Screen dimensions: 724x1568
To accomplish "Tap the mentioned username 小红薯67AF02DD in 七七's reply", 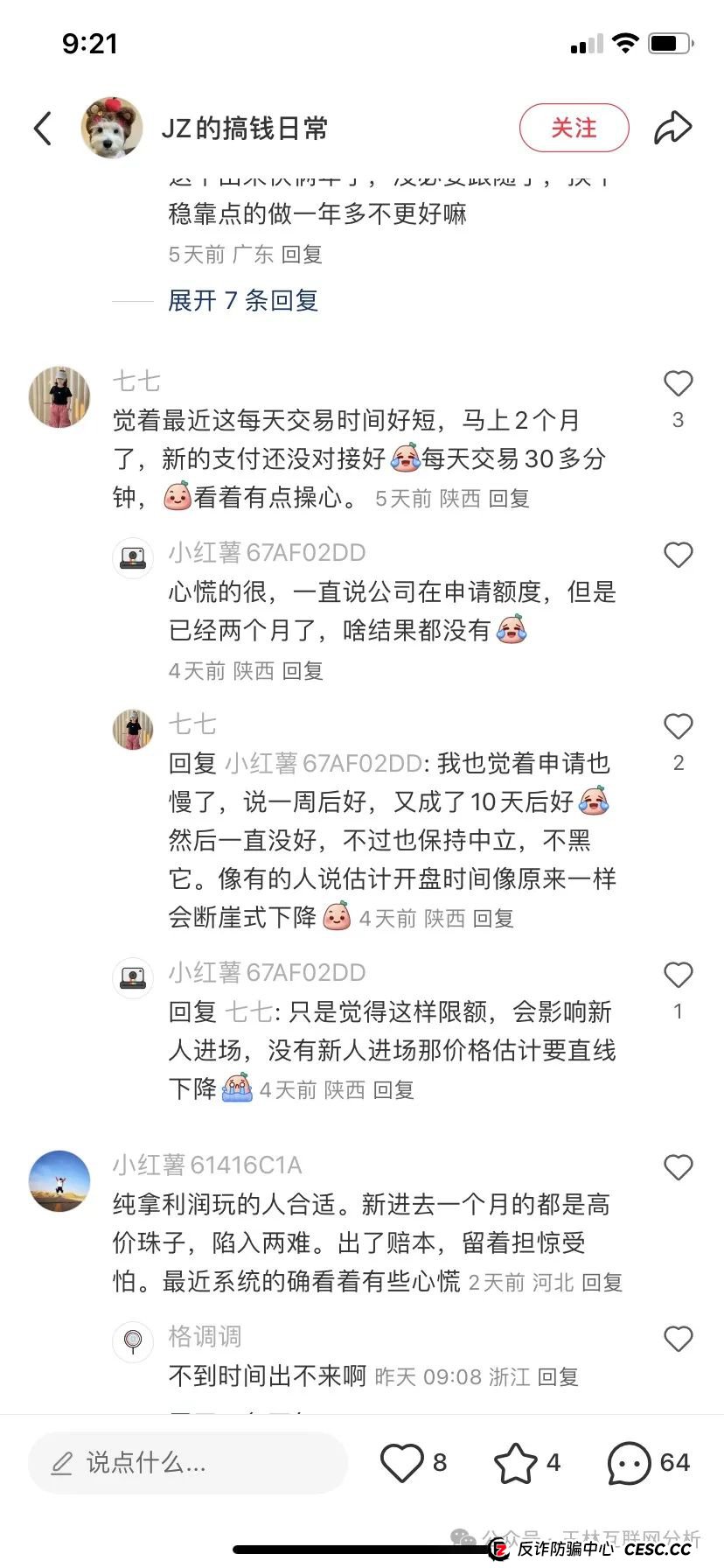I will click(x=324, y=763).
